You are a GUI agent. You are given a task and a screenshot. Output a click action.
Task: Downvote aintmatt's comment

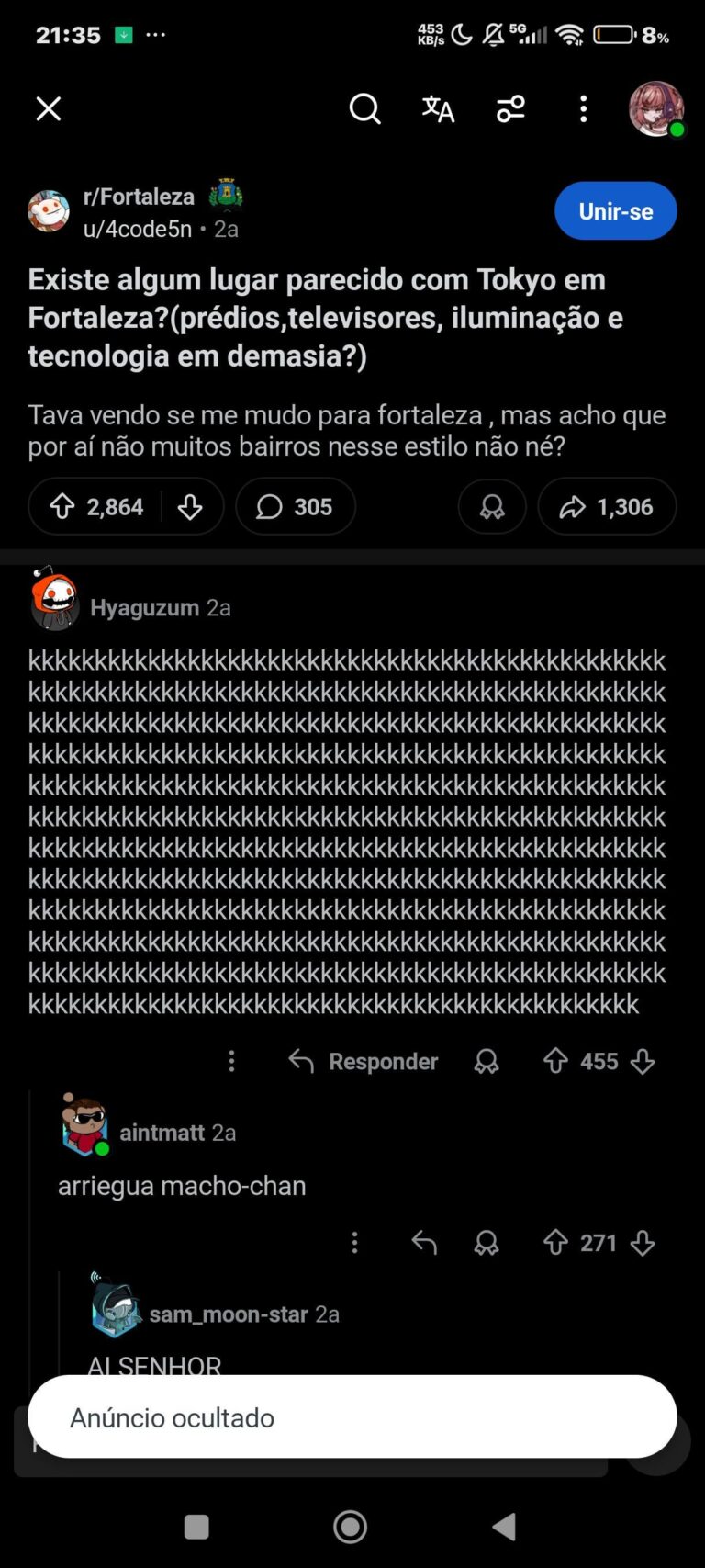[643, 1244]
